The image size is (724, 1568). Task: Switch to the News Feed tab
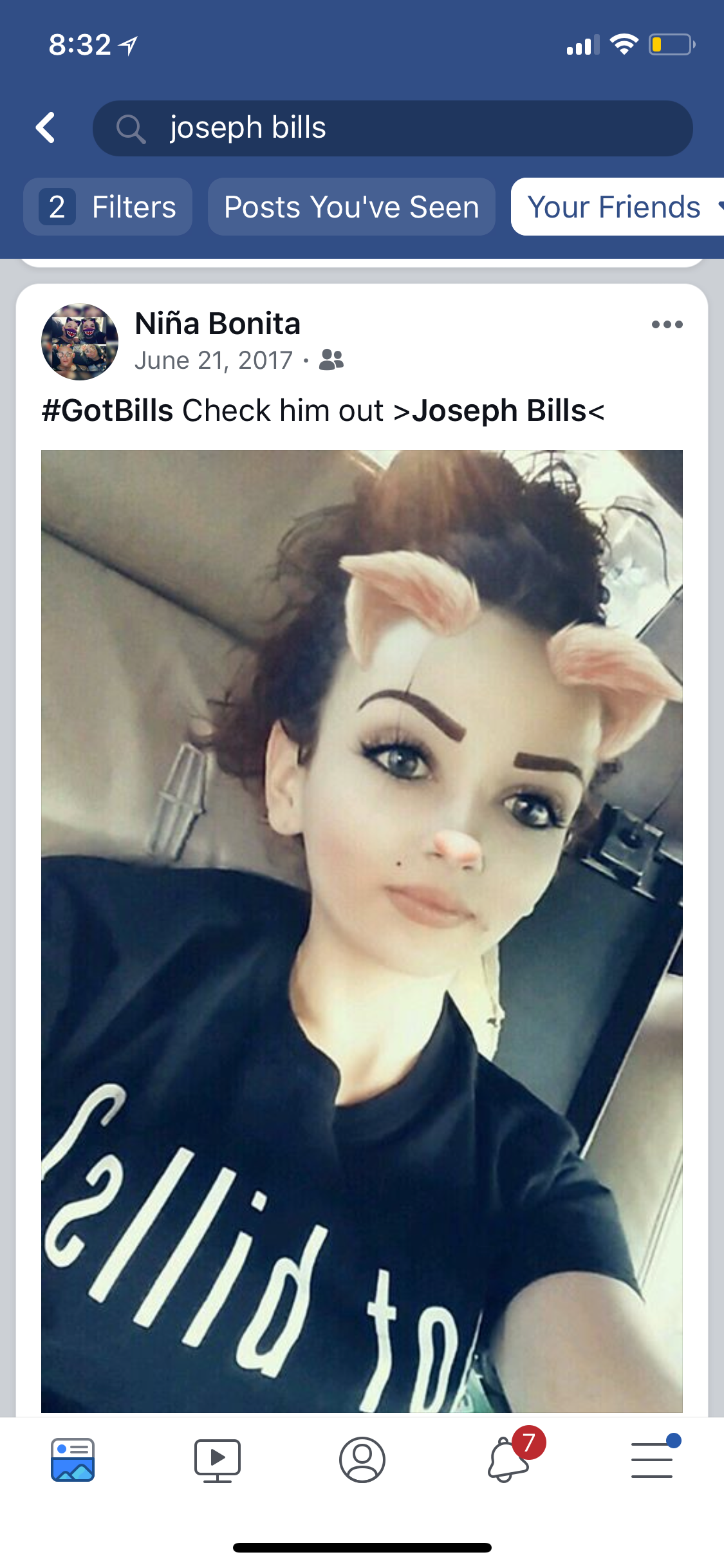73,1459
